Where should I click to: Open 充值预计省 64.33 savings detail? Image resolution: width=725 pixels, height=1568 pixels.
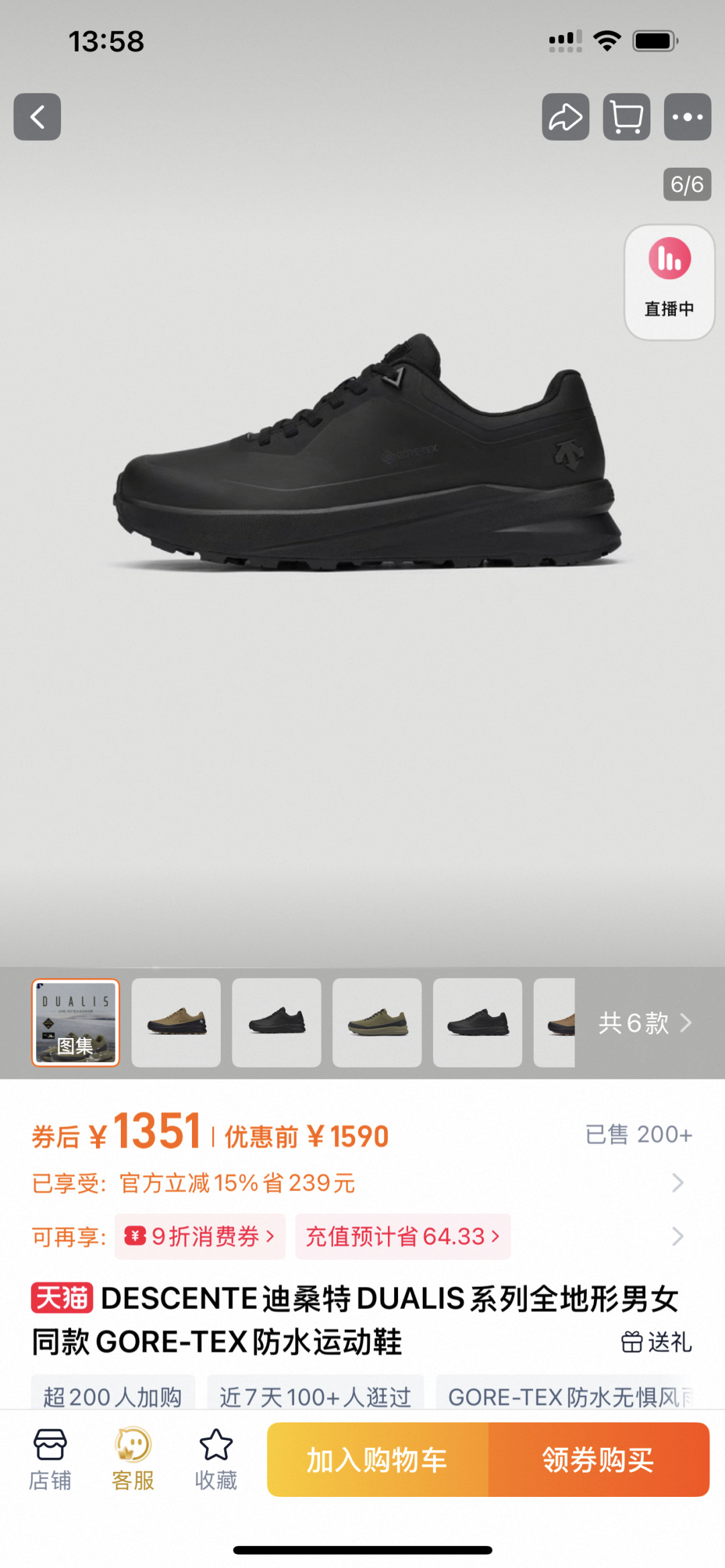(x=403, y=1236)
